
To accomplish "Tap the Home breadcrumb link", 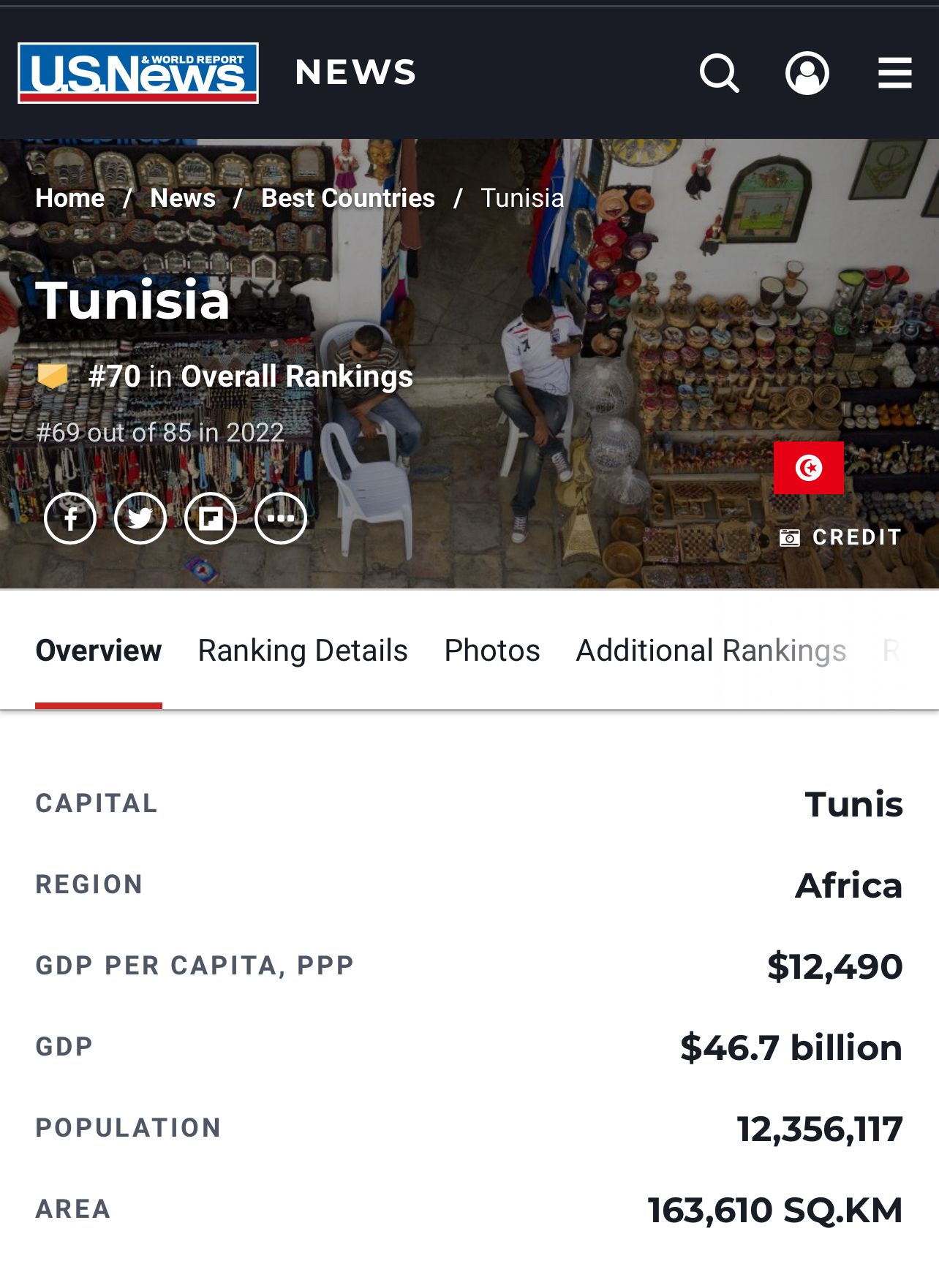I will pos(70,198).
